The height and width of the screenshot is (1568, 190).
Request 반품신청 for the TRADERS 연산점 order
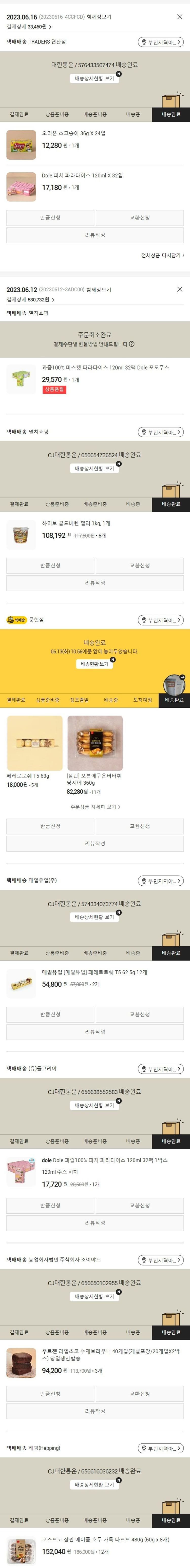(x=50, y=218)
